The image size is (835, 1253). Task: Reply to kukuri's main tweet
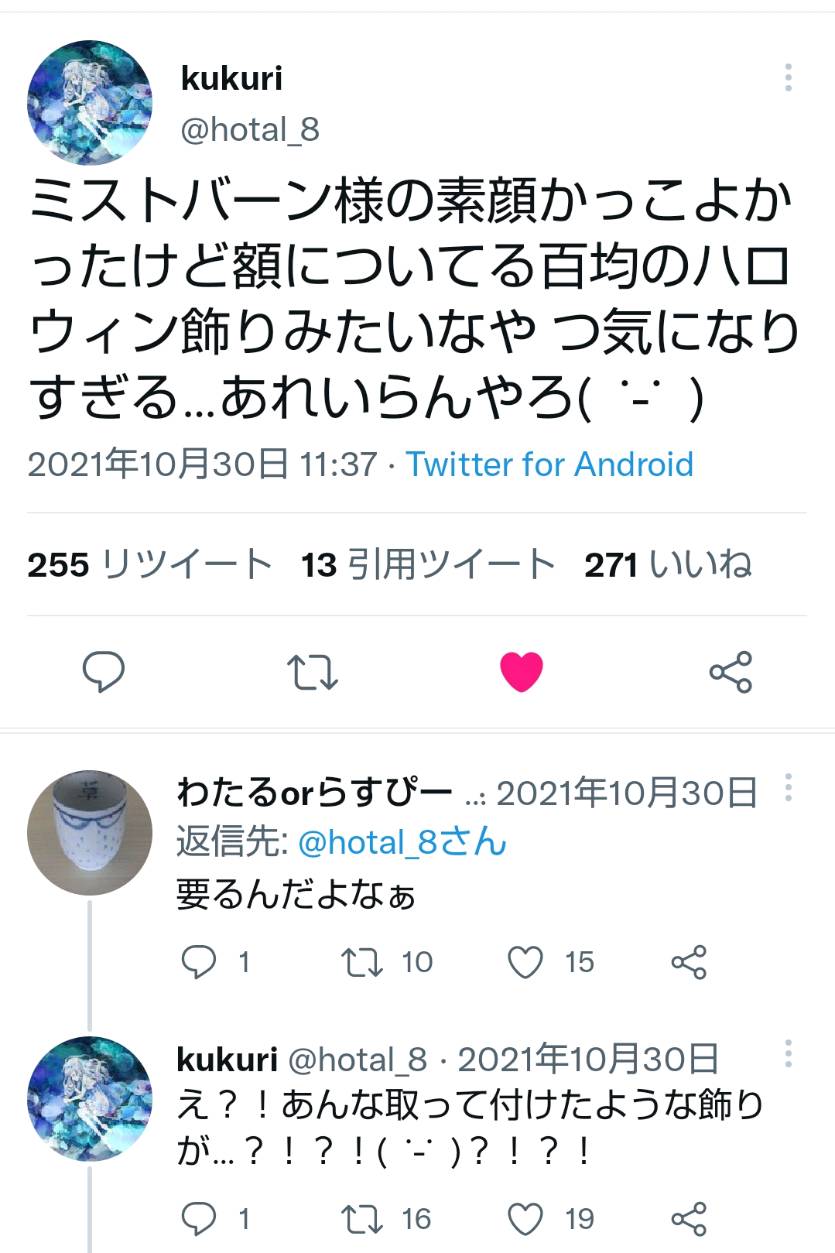point(103,672)
